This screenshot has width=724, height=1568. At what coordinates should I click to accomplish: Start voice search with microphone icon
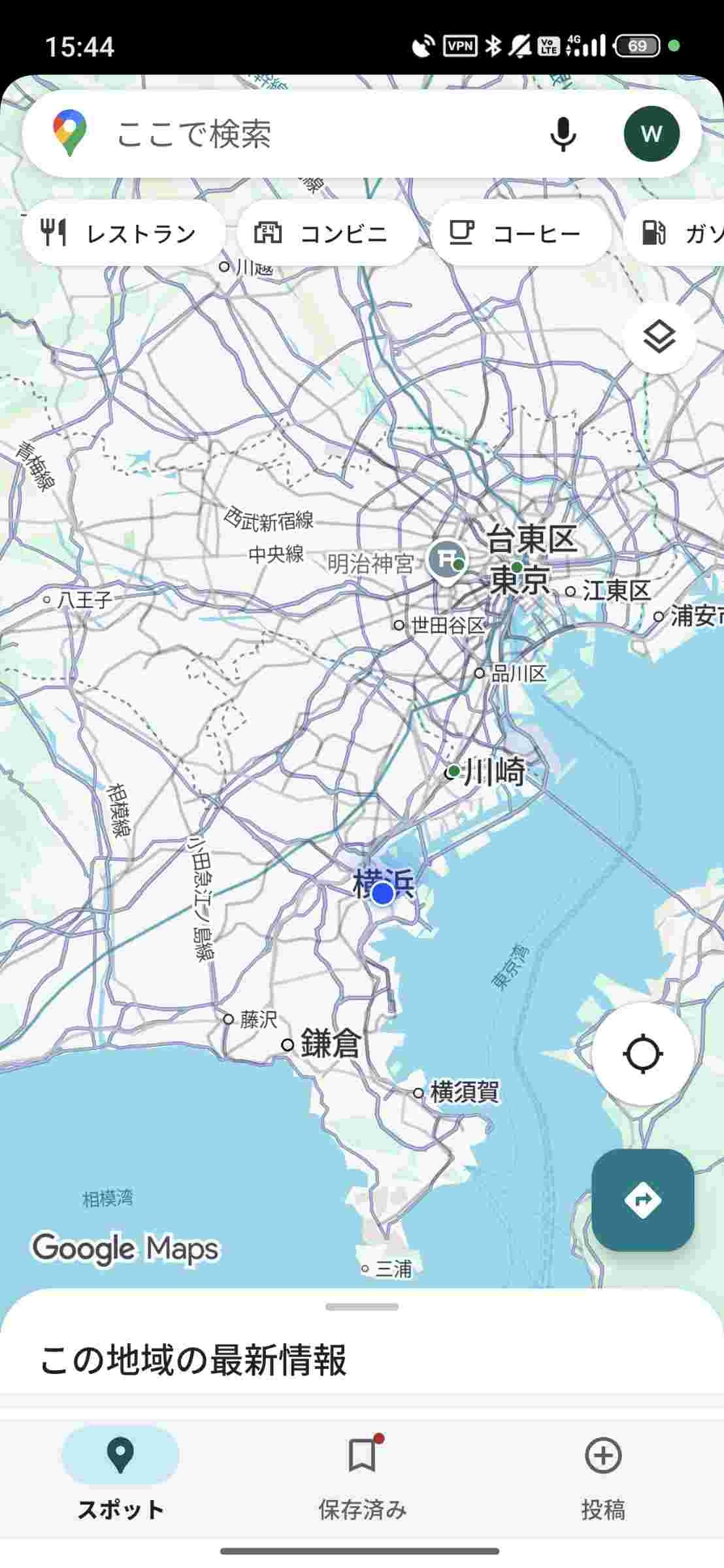point(563,135)
